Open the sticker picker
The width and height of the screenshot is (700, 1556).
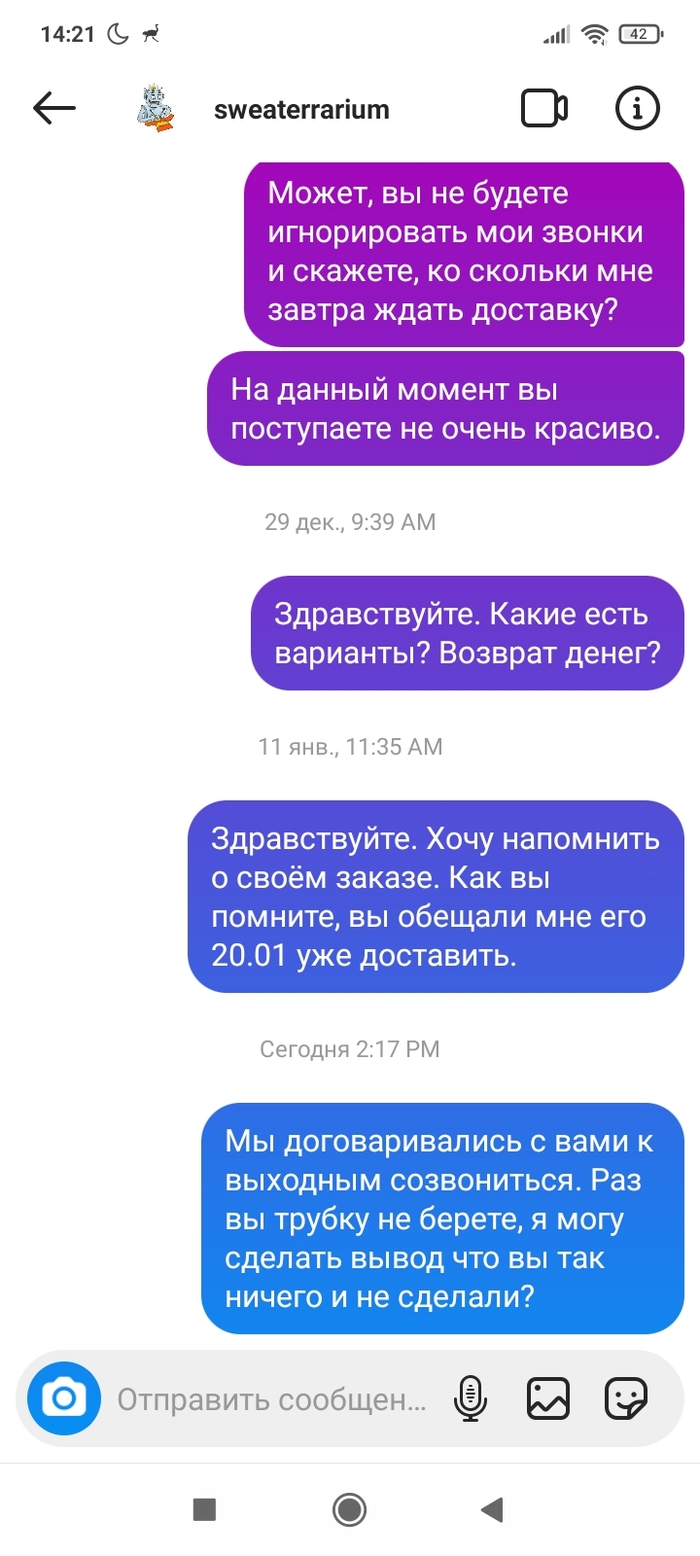627,1398
